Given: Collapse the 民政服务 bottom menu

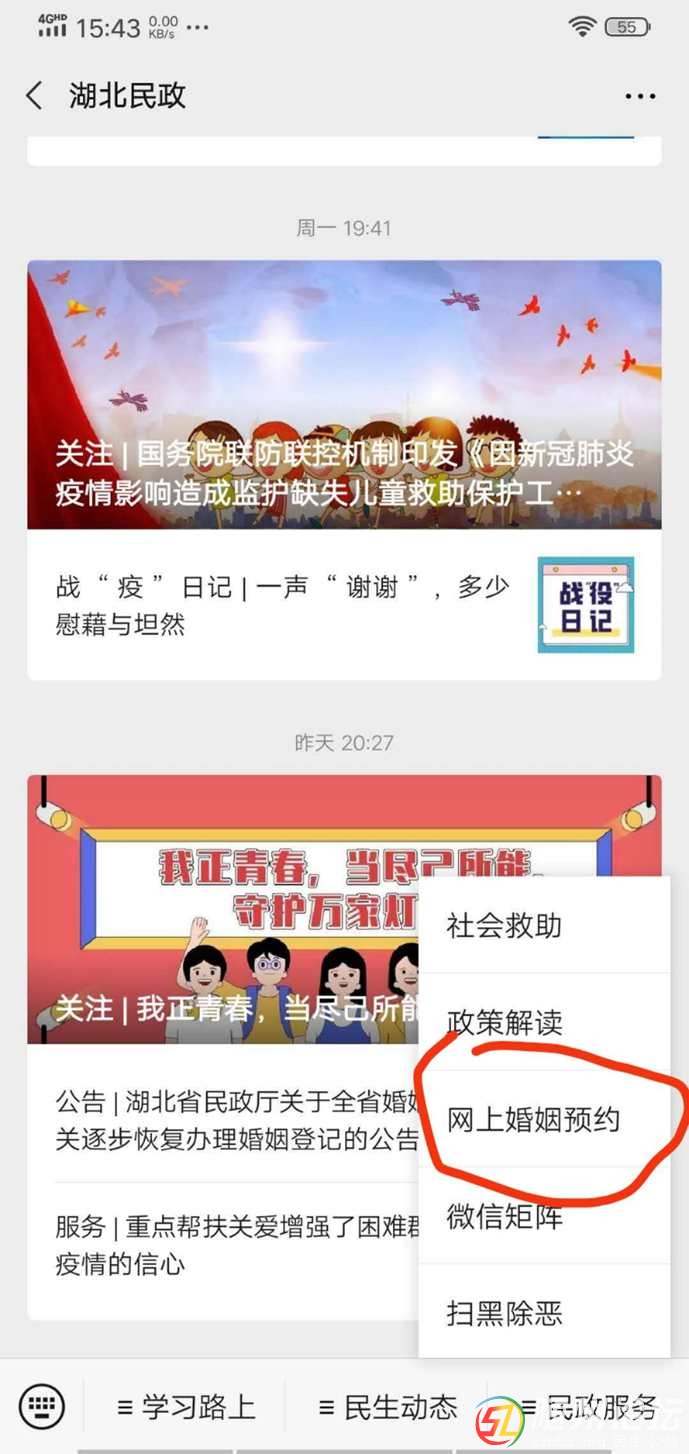Looking at the screenshot, I should (588, 1408).
